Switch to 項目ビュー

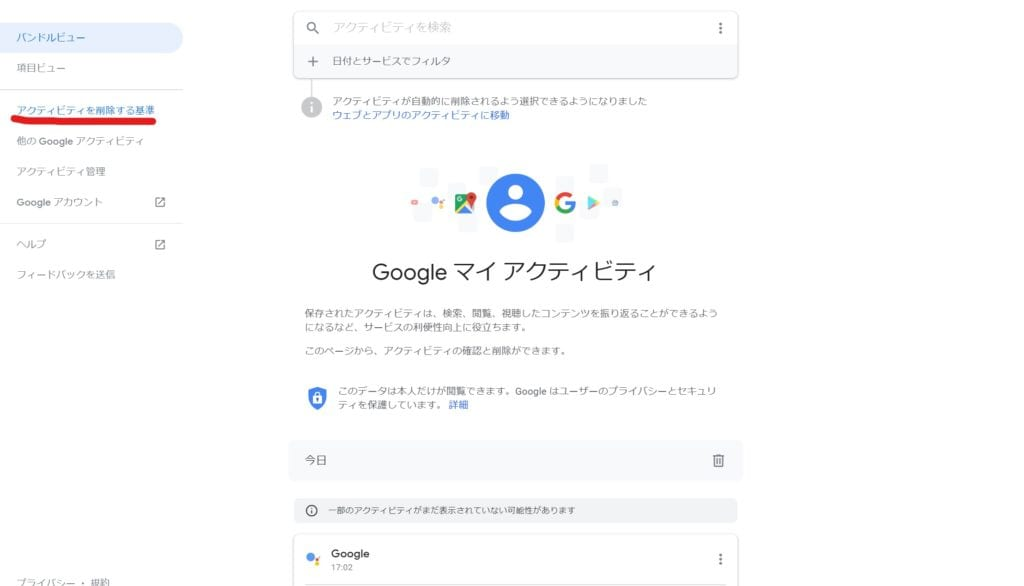pyautogui.click(x=41, y=68)
